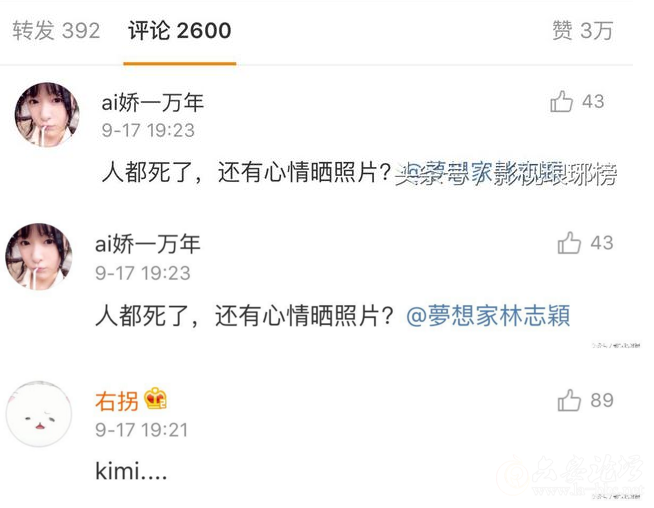Open the @夢想家林志穎 mention link

pos(488,316)
